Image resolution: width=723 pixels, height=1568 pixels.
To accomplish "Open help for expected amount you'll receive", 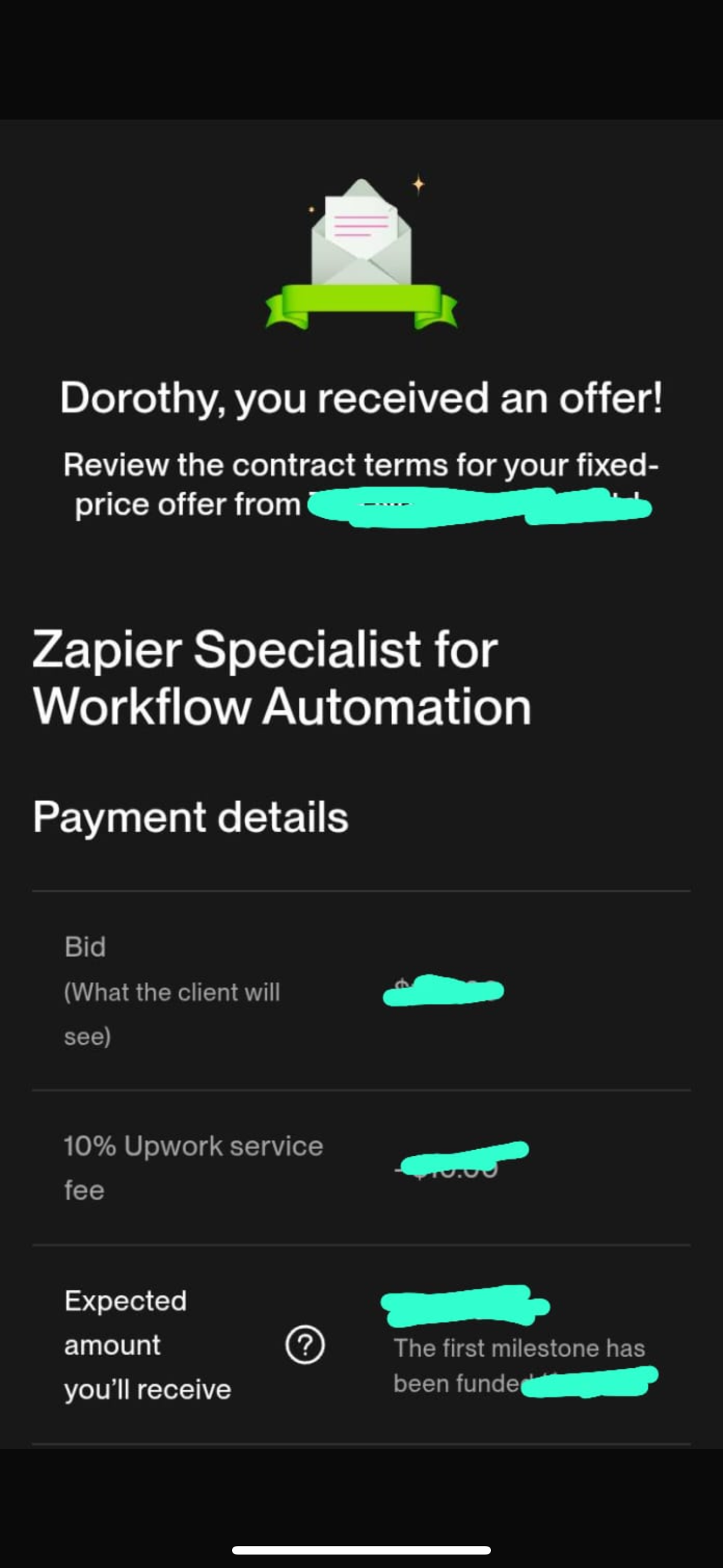I will [x=305, y=1345].
